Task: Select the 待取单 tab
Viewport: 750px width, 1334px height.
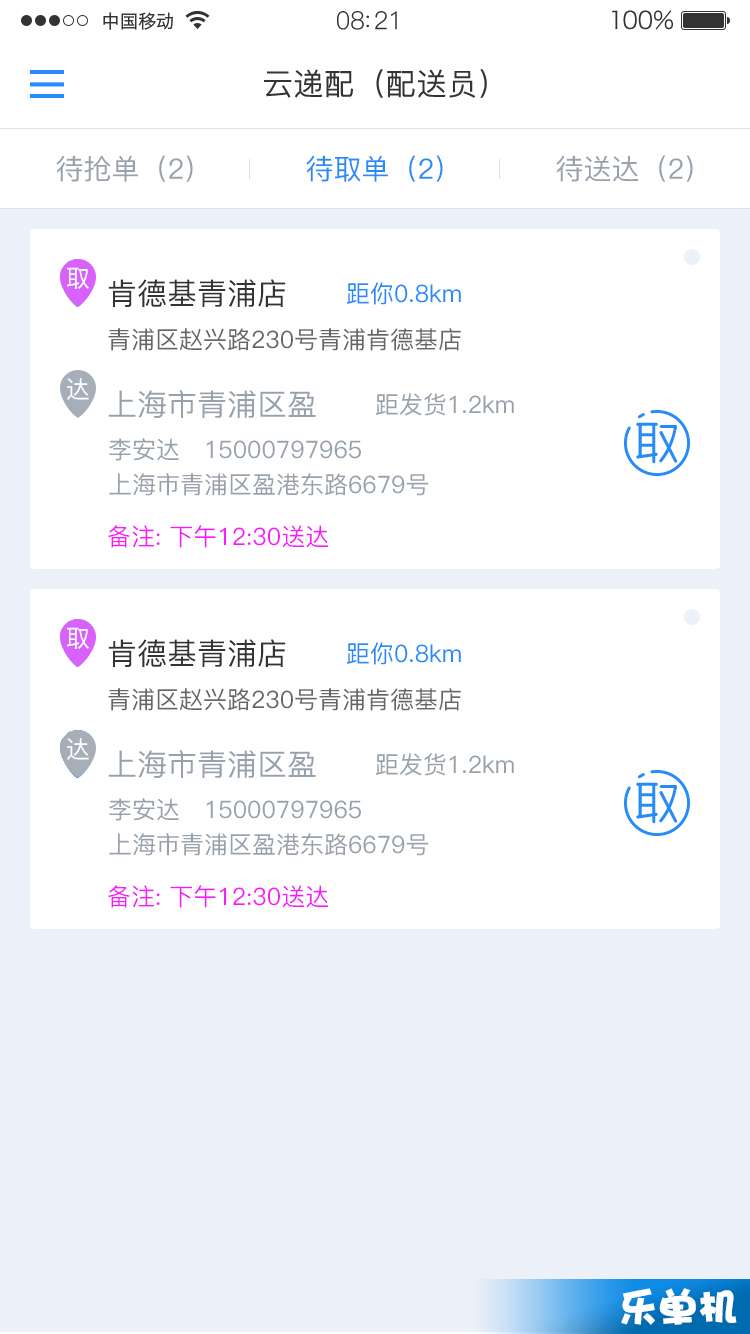Action: coord(375,169)
